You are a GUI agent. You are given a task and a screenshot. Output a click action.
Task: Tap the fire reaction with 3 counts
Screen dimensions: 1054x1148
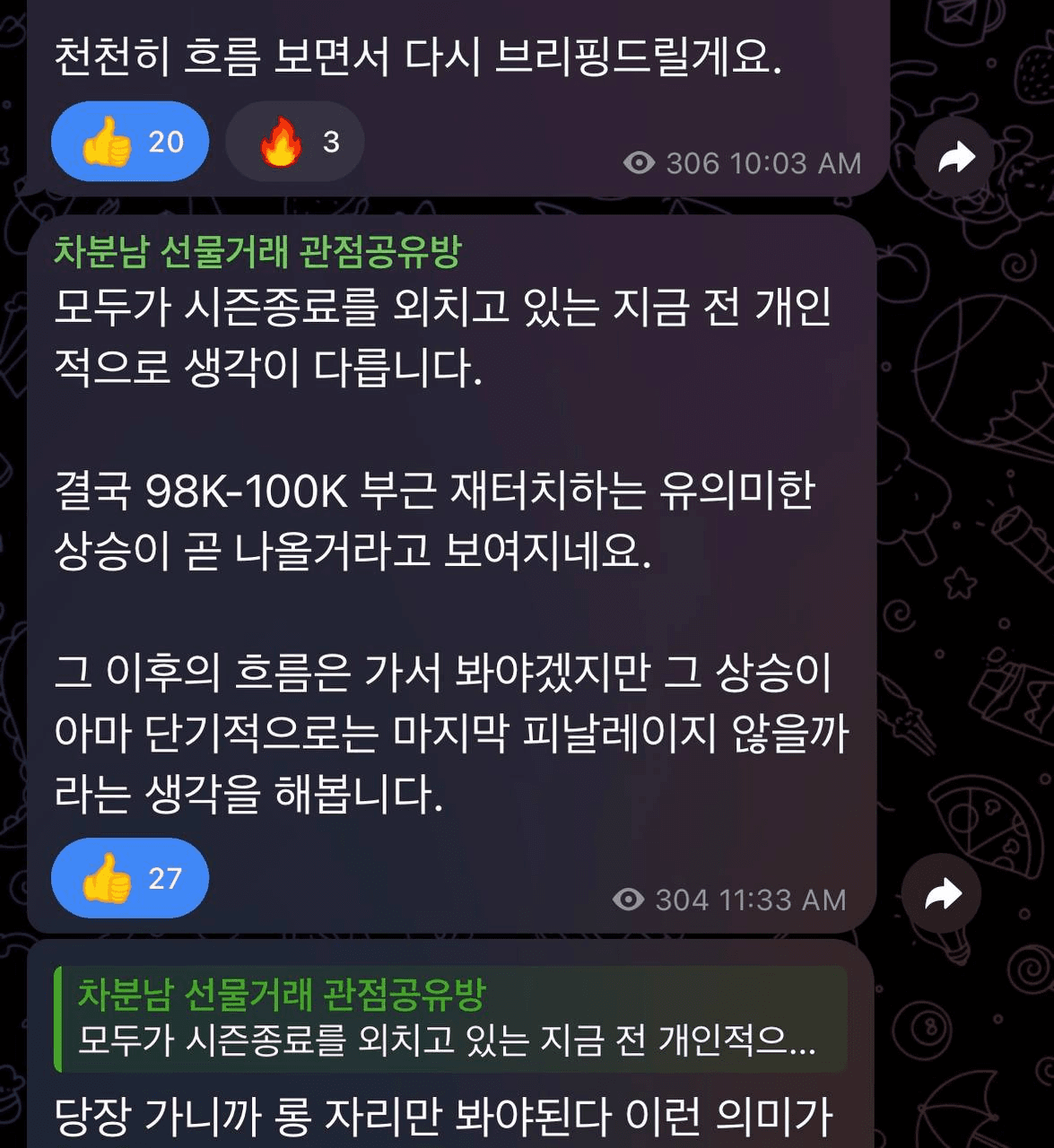(295, 142)
